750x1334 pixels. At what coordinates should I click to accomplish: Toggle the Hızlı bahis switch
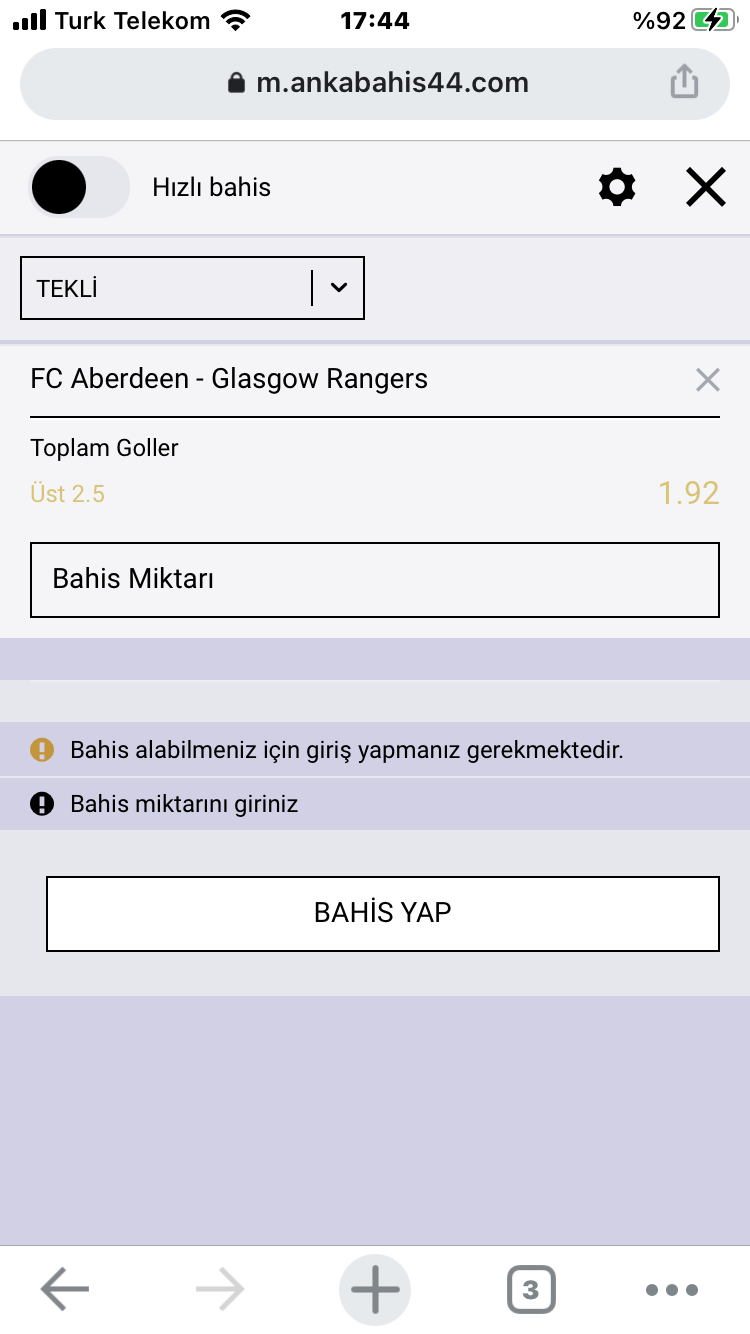coord(80,187)
